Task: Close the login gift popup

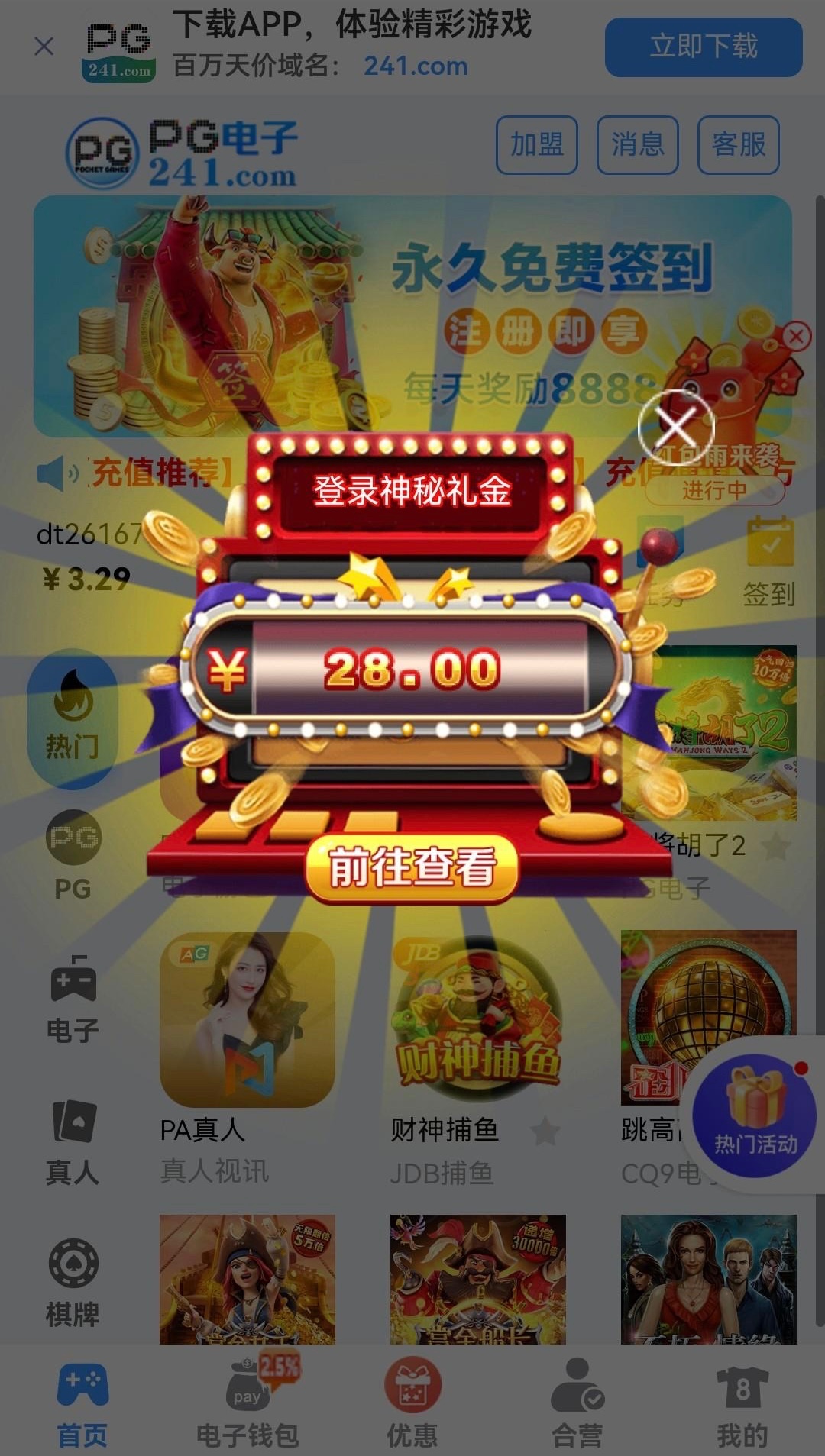Action: (x=676, y=427)
